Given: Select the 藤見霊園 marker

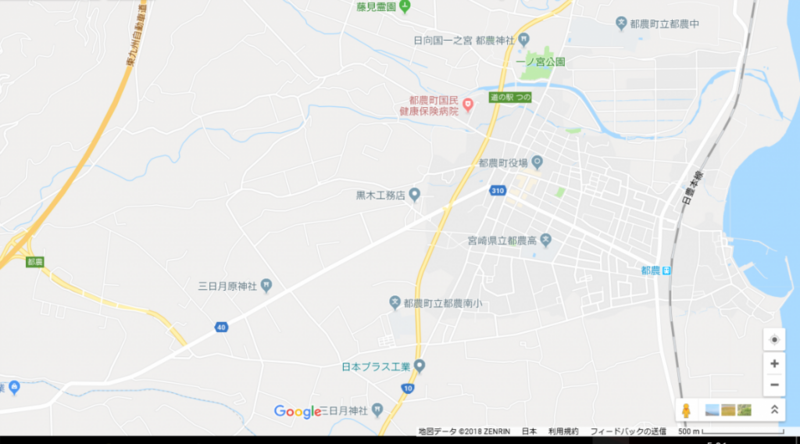Looking at the screenshot, I should click(403, 6).
